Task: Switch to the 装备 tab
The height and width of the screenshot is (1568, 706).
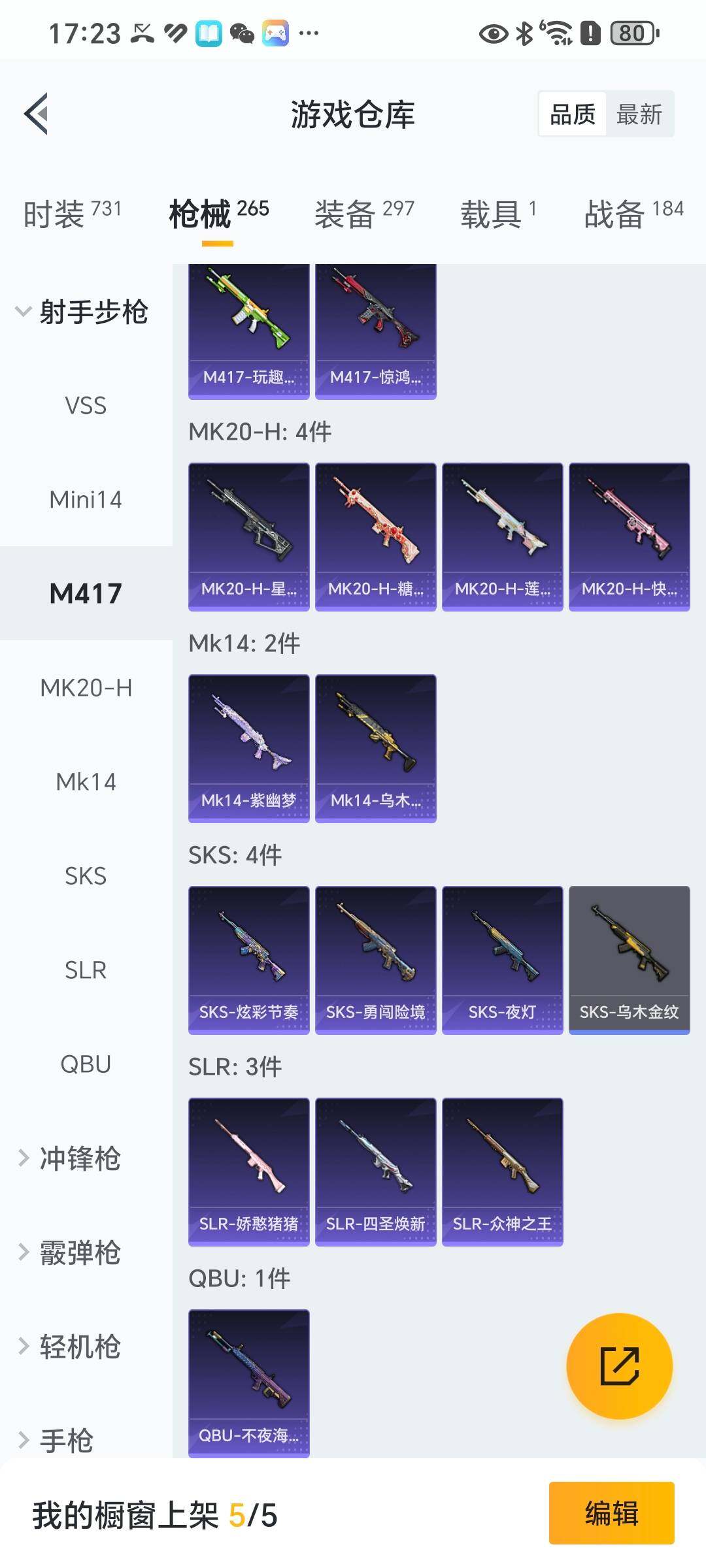Action: pyautogui.click(x=364, y=214)
